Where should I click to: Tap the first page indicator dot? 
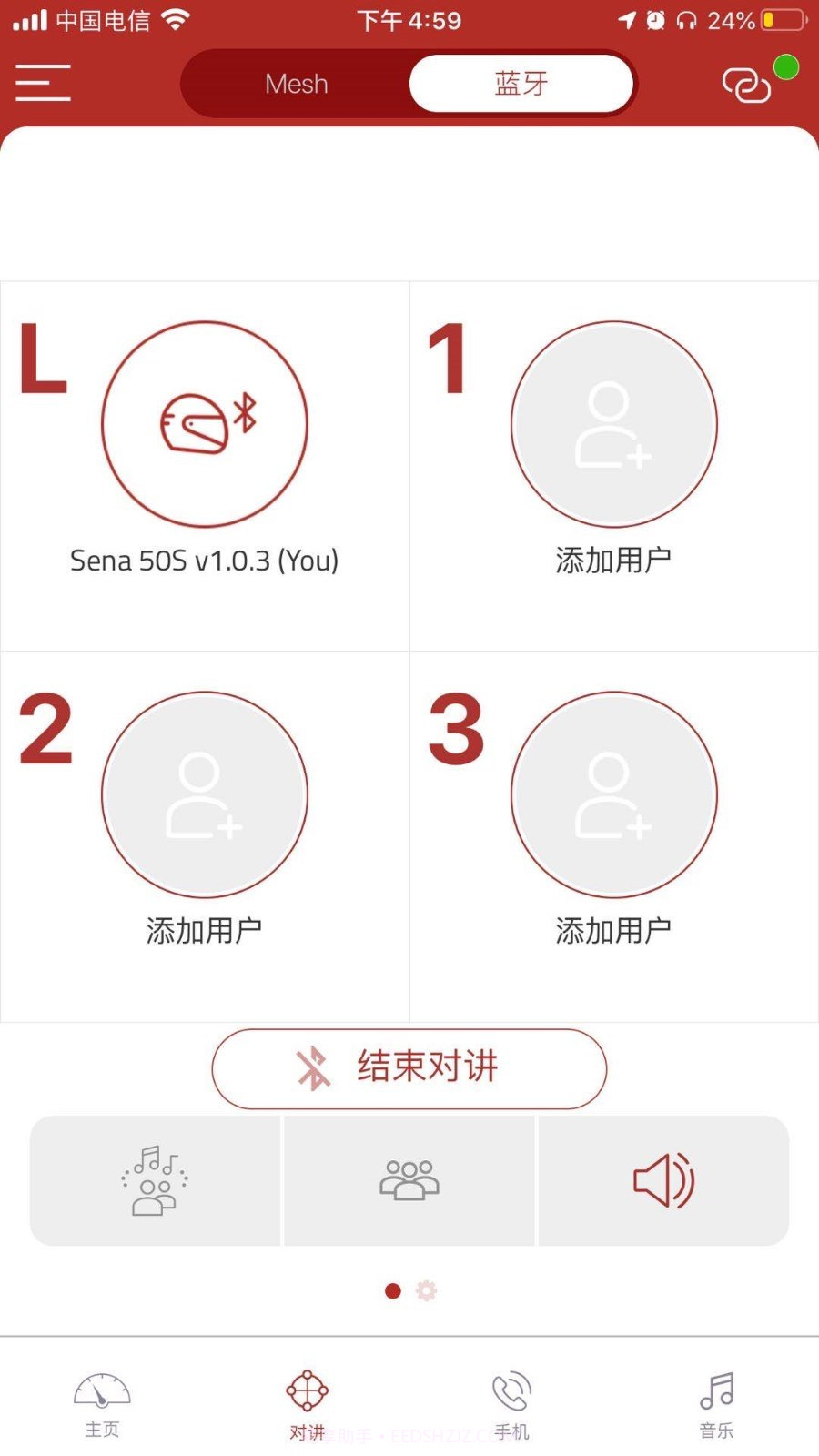click(392, 1290)
